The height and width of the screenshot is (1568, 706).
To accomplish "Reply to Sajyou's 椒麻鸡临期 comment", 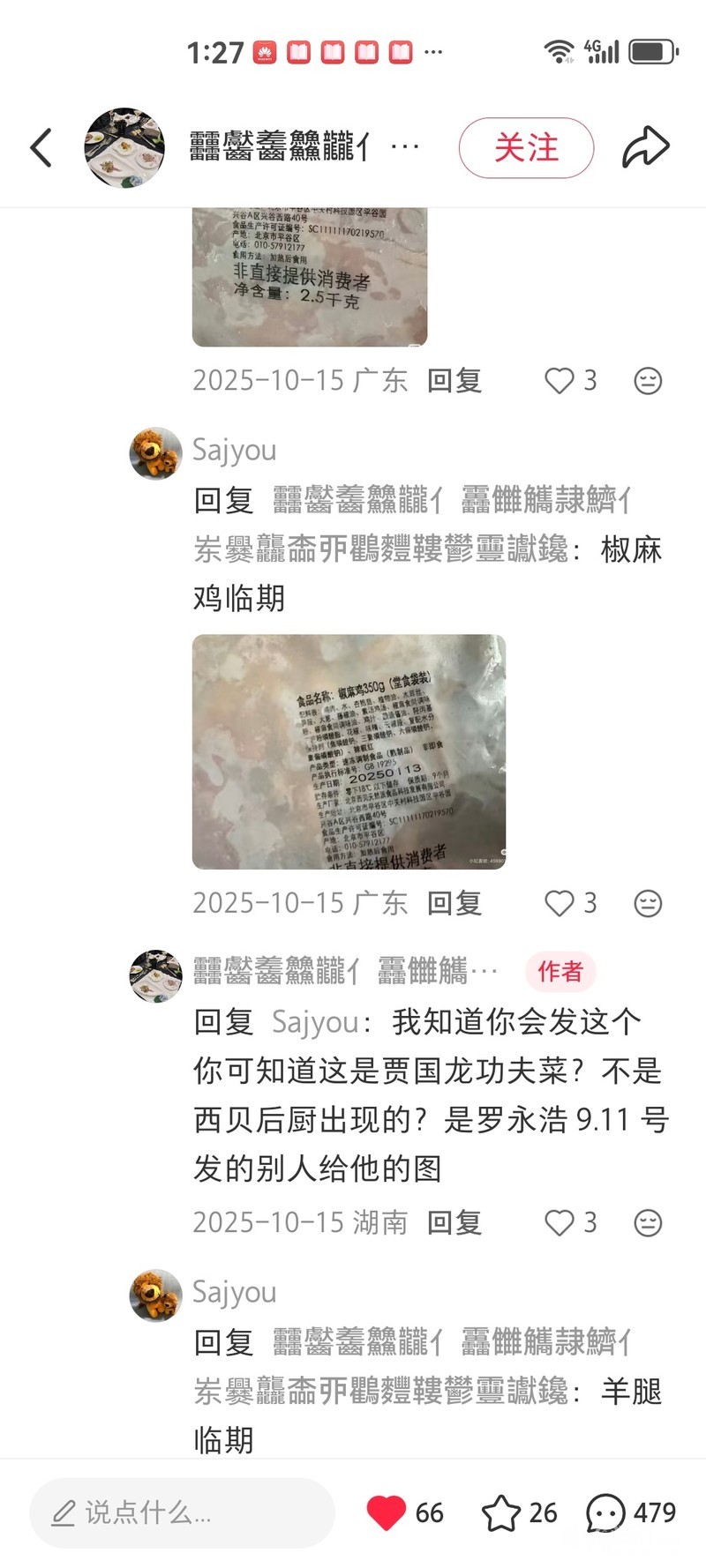I will [454, 903].
